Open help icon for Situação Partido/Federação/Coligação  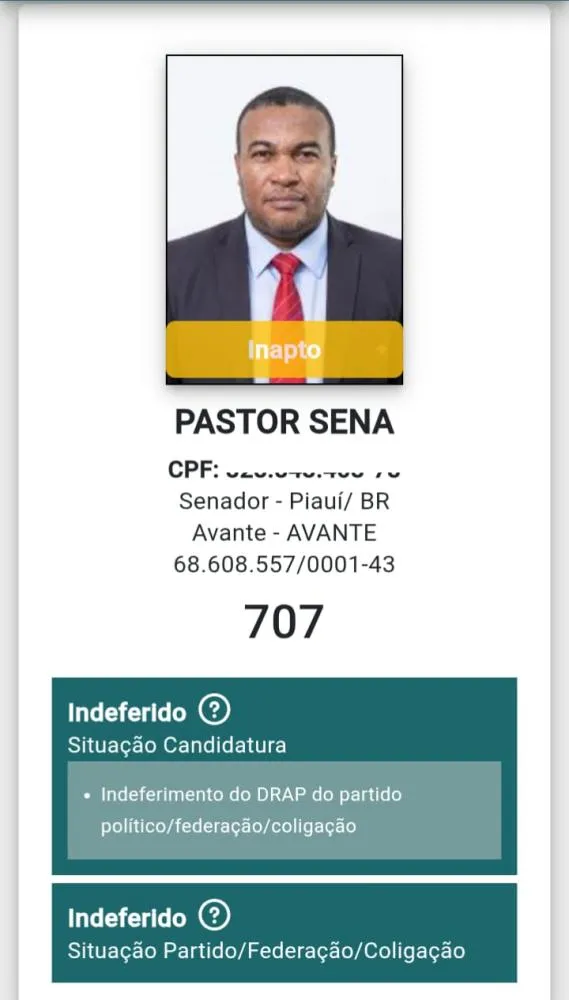[x=214, y=916]
